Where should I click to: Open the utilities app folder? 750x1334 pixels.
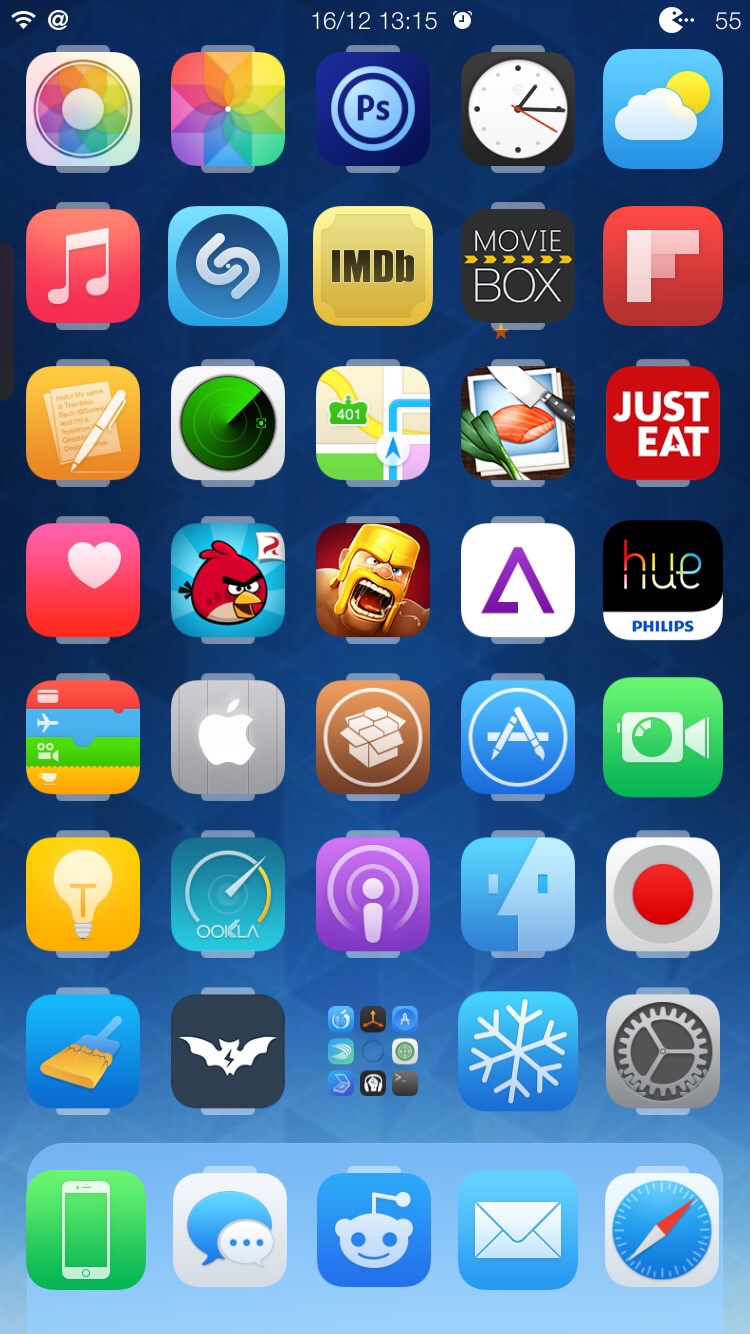(373, 1051)
